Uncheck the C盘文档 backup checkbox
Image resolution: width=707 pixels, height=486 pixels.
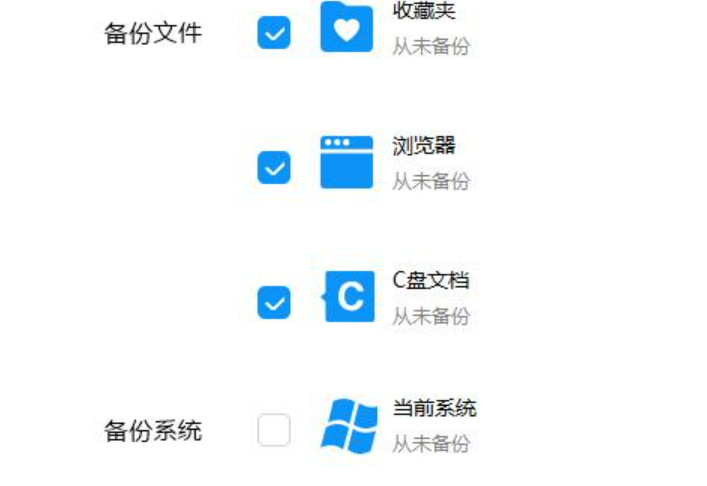tap(273, 301)
